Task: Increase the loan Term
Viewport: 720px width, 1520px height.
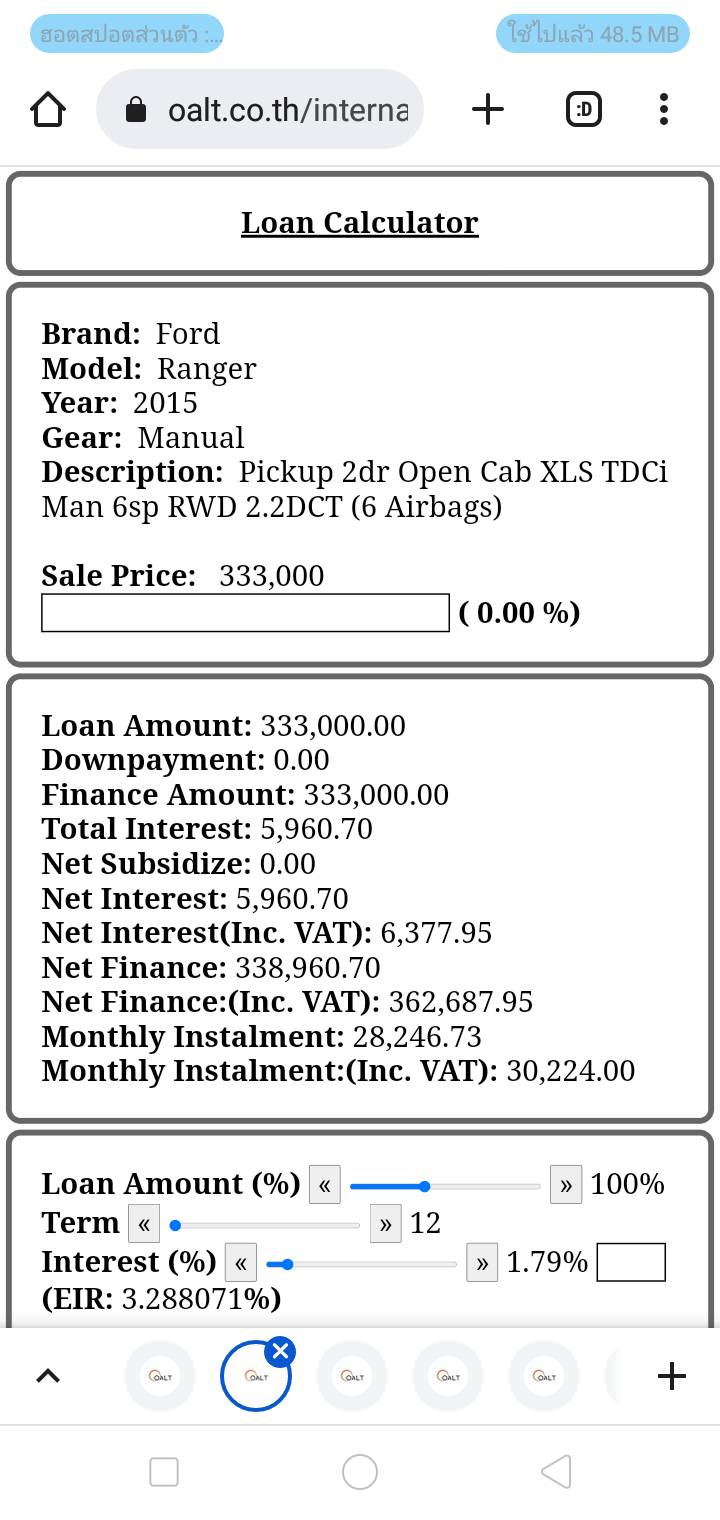Action: tap(385, 1224)
